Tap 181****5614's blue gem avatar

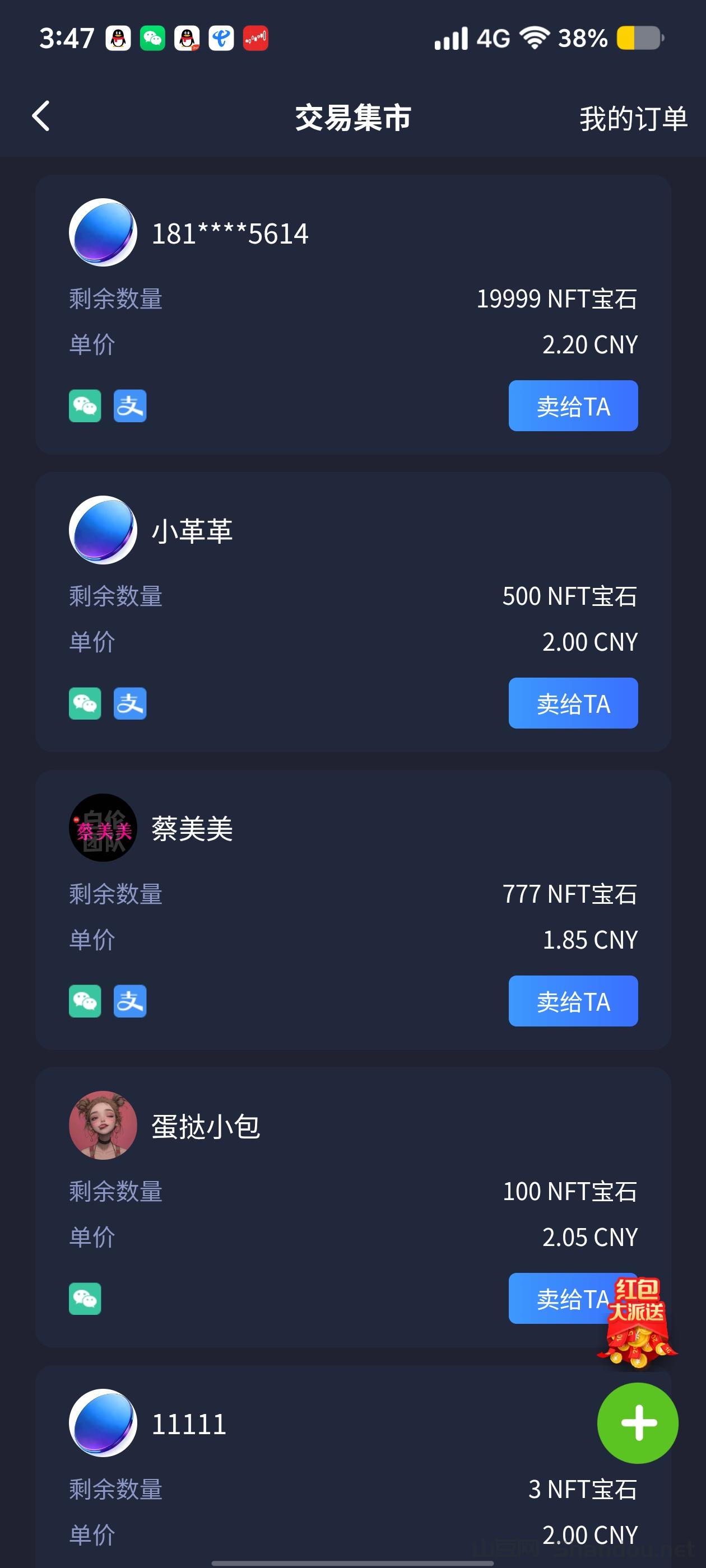(x=104, y=233)
